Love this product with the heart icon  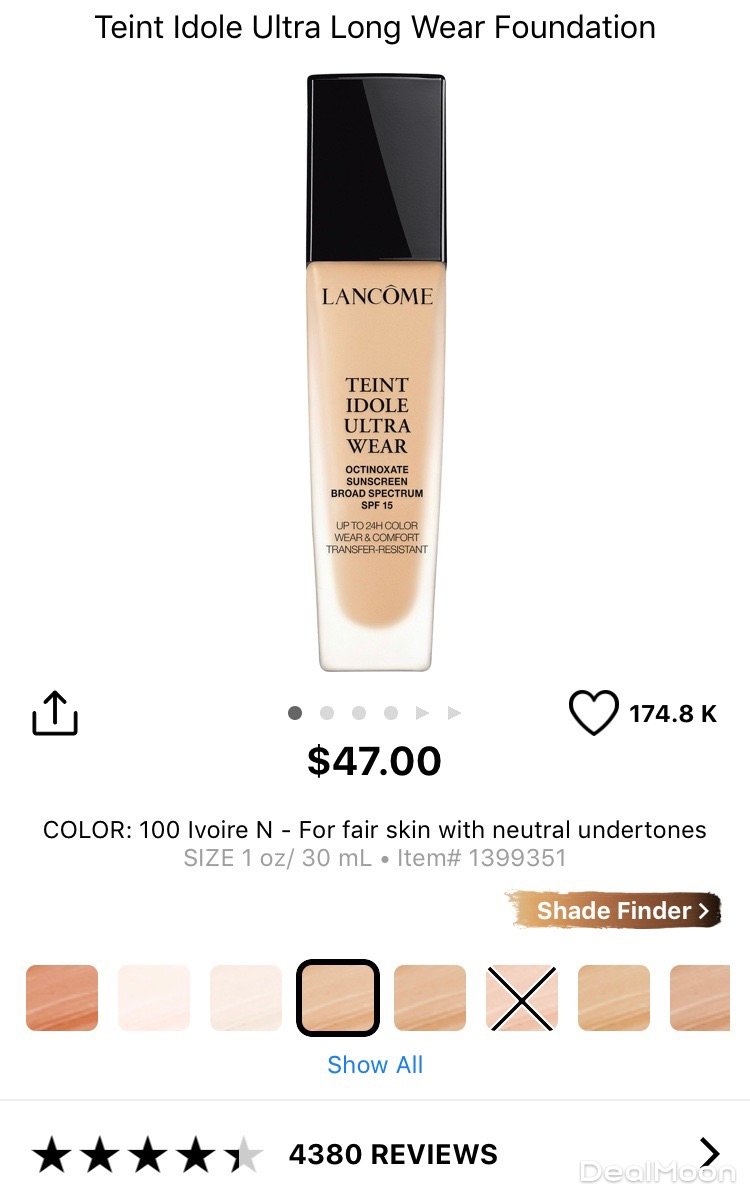593,713
